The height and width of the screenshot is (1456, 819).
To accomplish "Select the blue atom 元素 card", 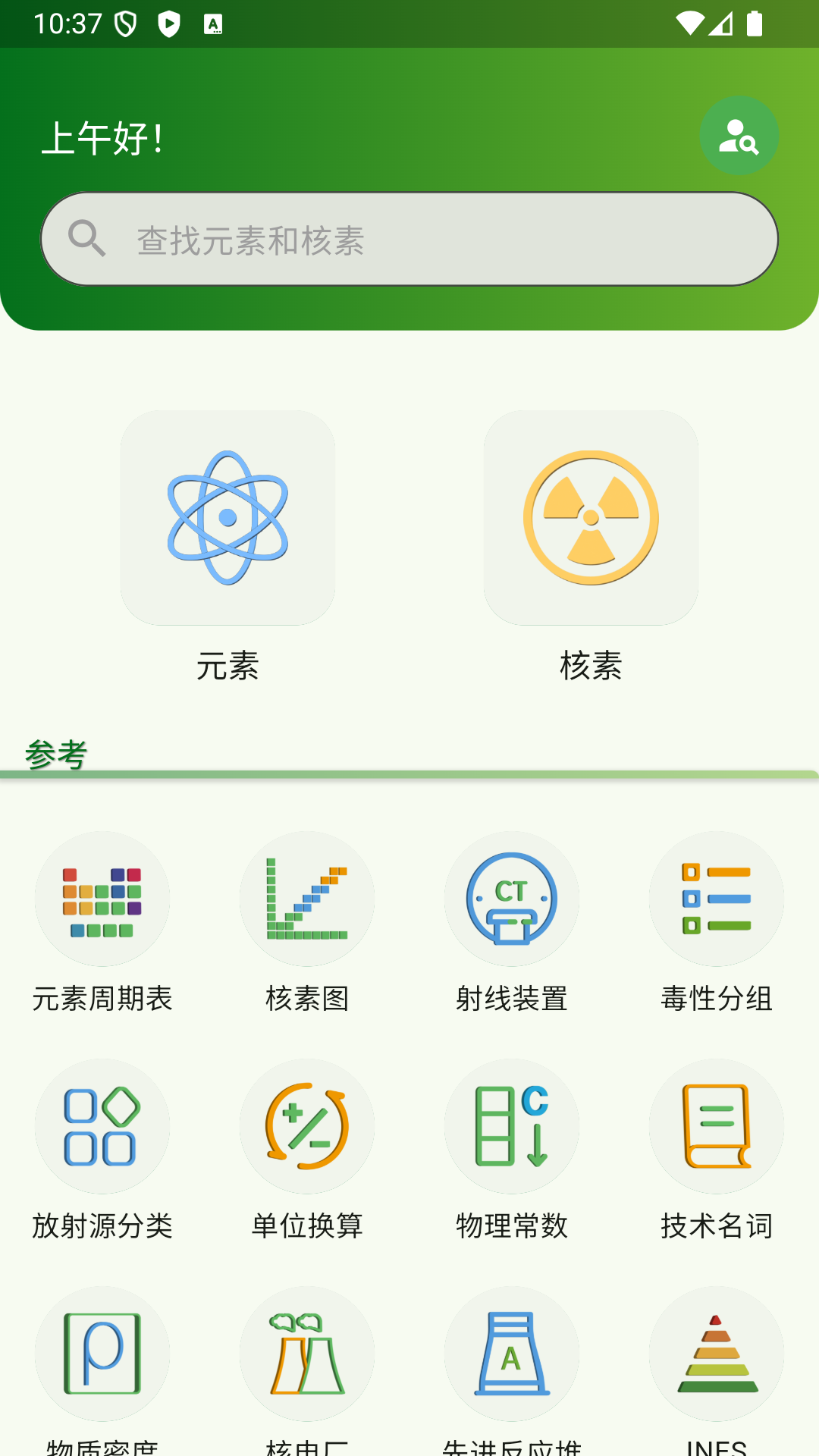I will 227,516.
